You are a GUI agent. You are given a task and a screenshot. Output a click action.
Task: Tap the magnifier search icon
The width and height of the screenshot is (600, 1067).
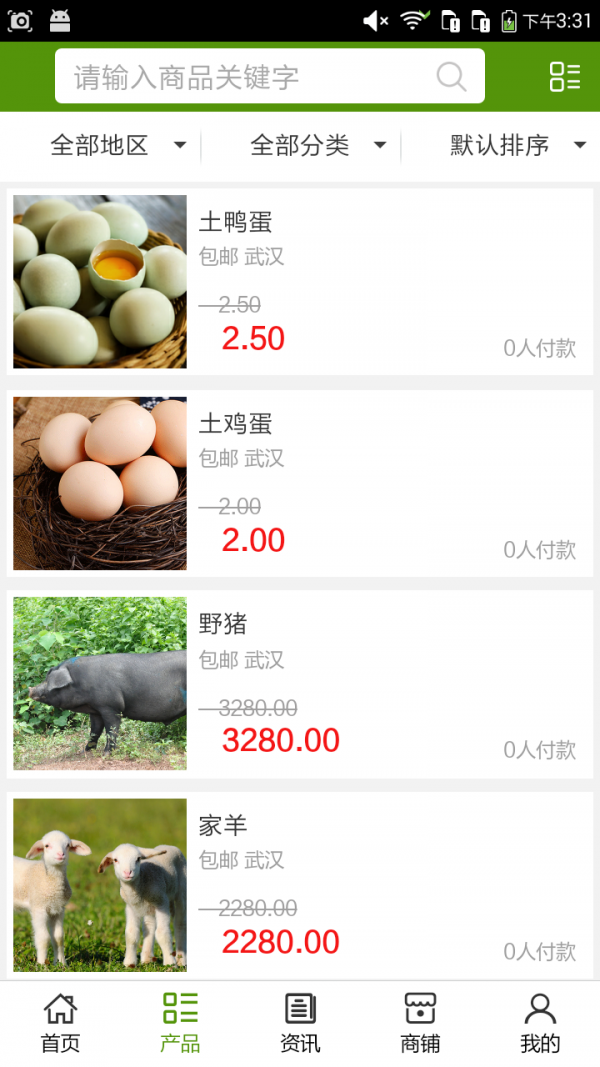(452, 77)
